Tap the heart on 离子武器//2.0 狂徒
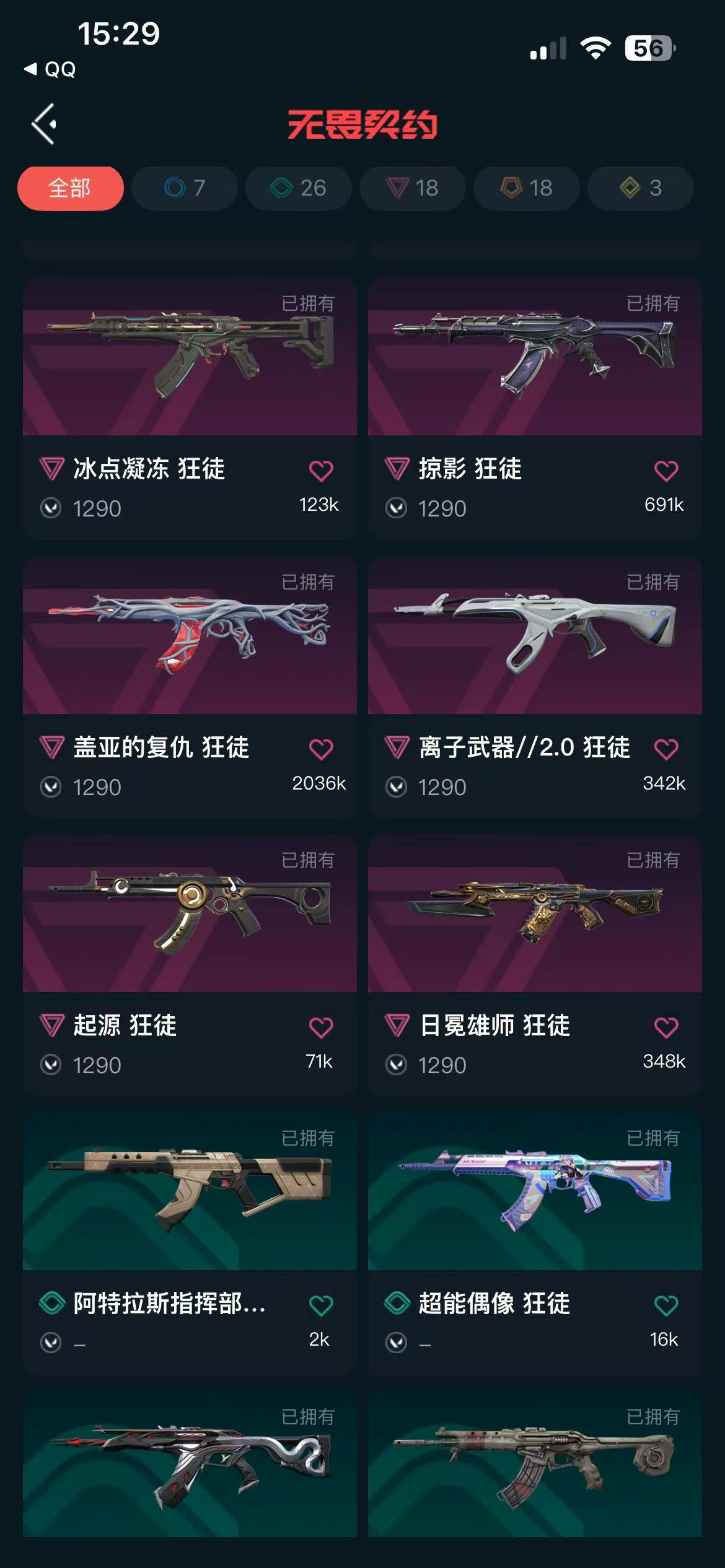The height and width of the screenshot is (1568, 725). (666, 749)
